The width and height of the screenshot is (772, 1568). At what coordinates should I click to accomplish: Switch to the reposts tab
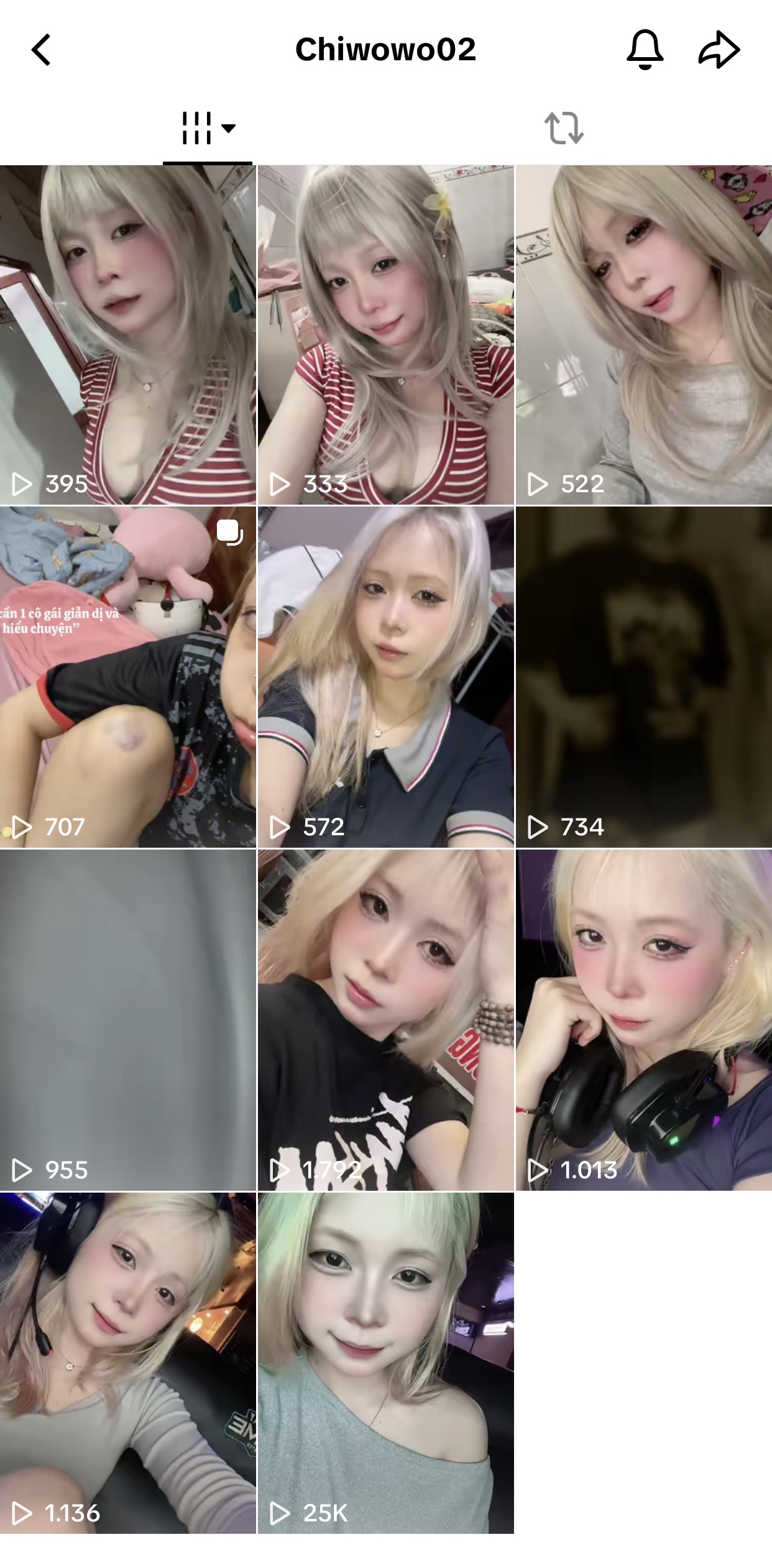(x=564, y=129)
